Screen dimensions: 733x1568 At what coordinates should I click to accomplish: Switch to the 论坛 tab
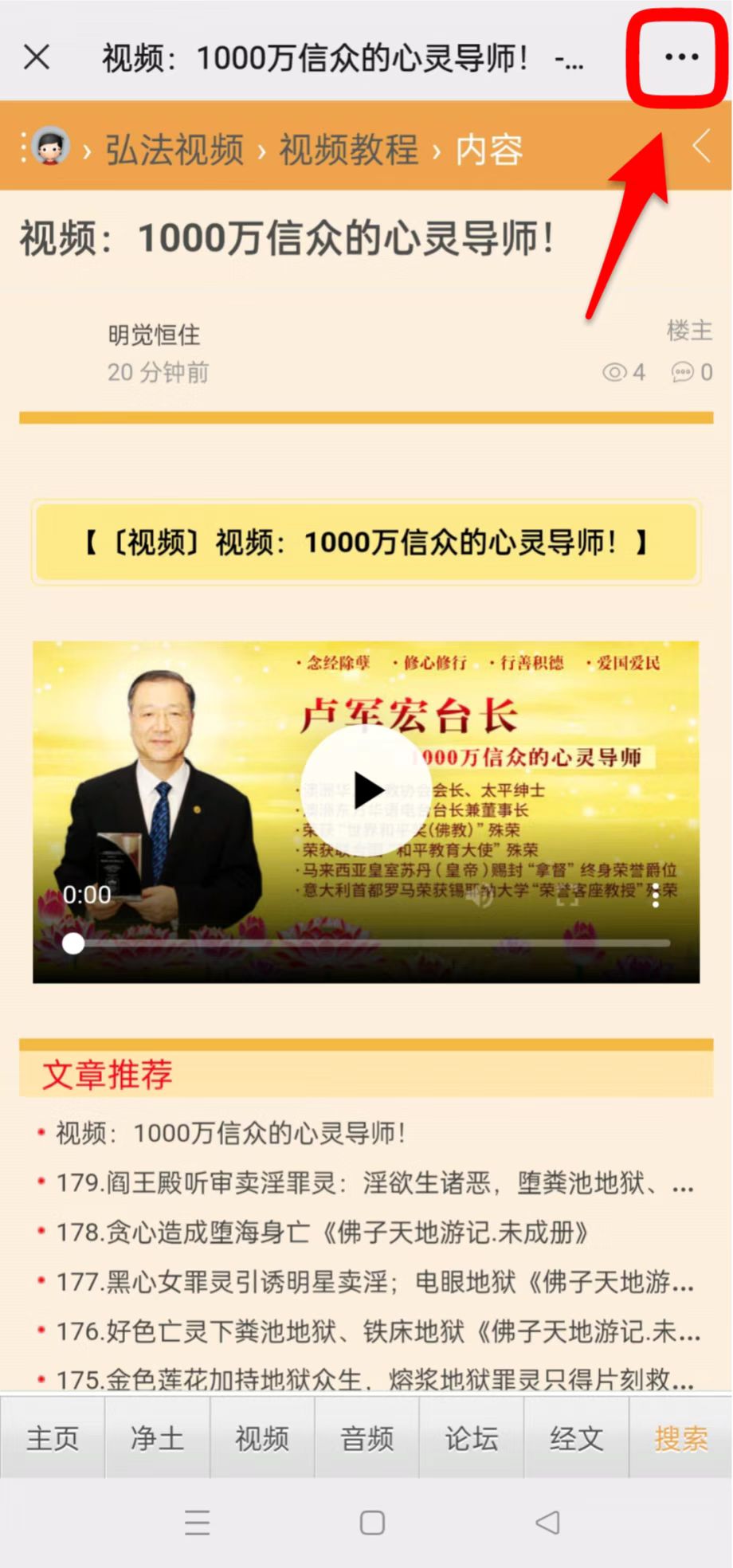point(472,1439)
